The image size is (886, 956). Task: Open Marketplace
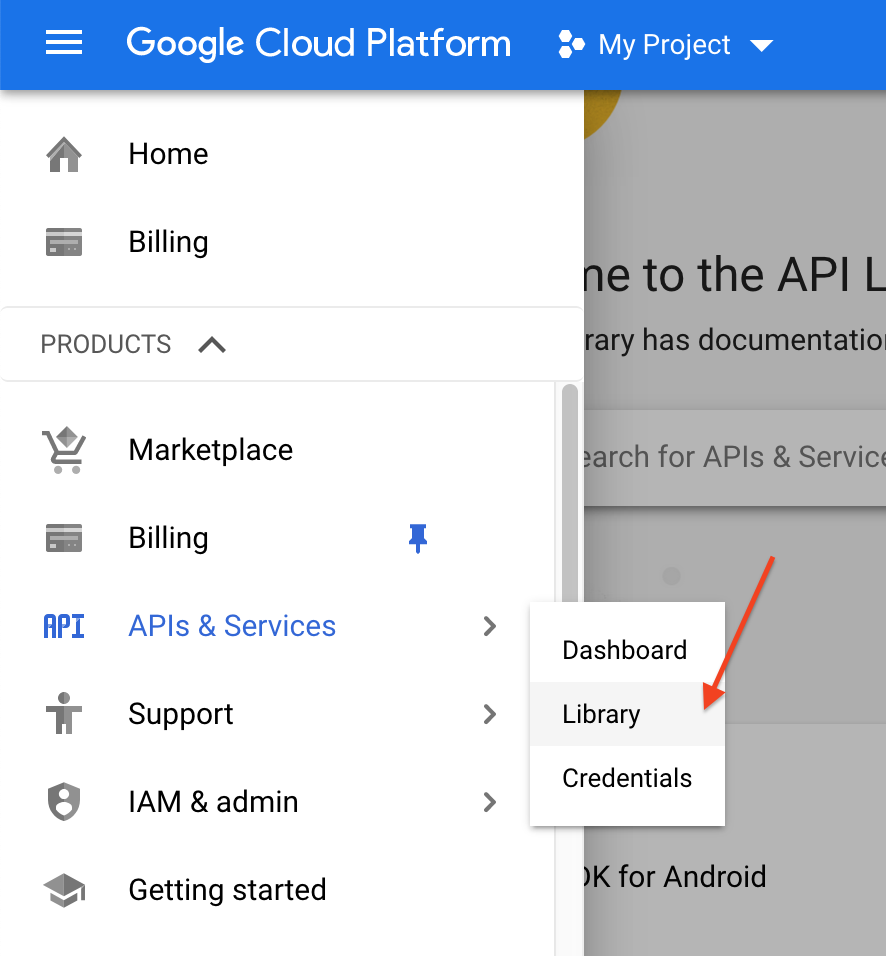pos(210,450)
